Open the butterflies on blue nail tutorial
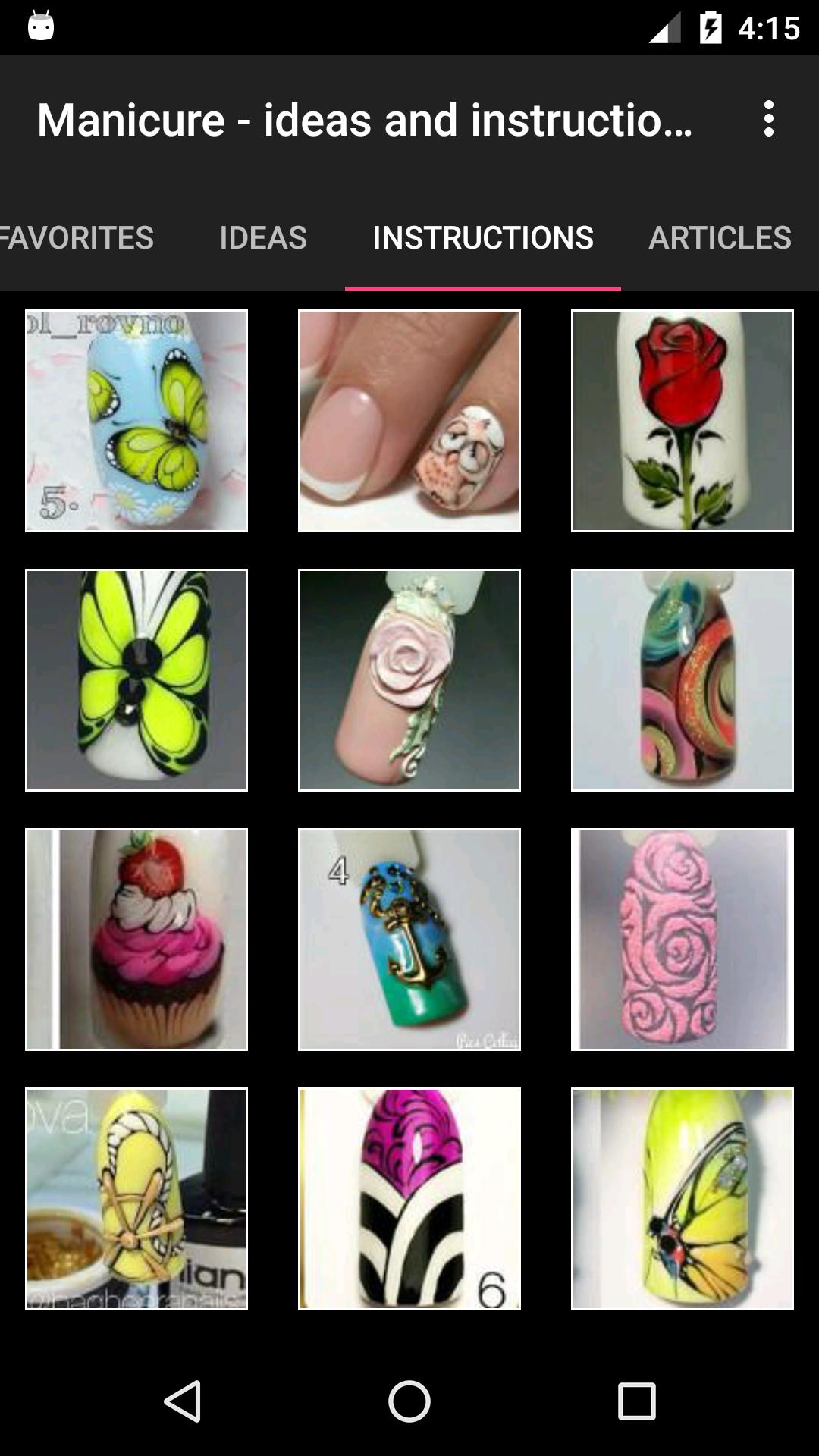 (x=136, y=421)
